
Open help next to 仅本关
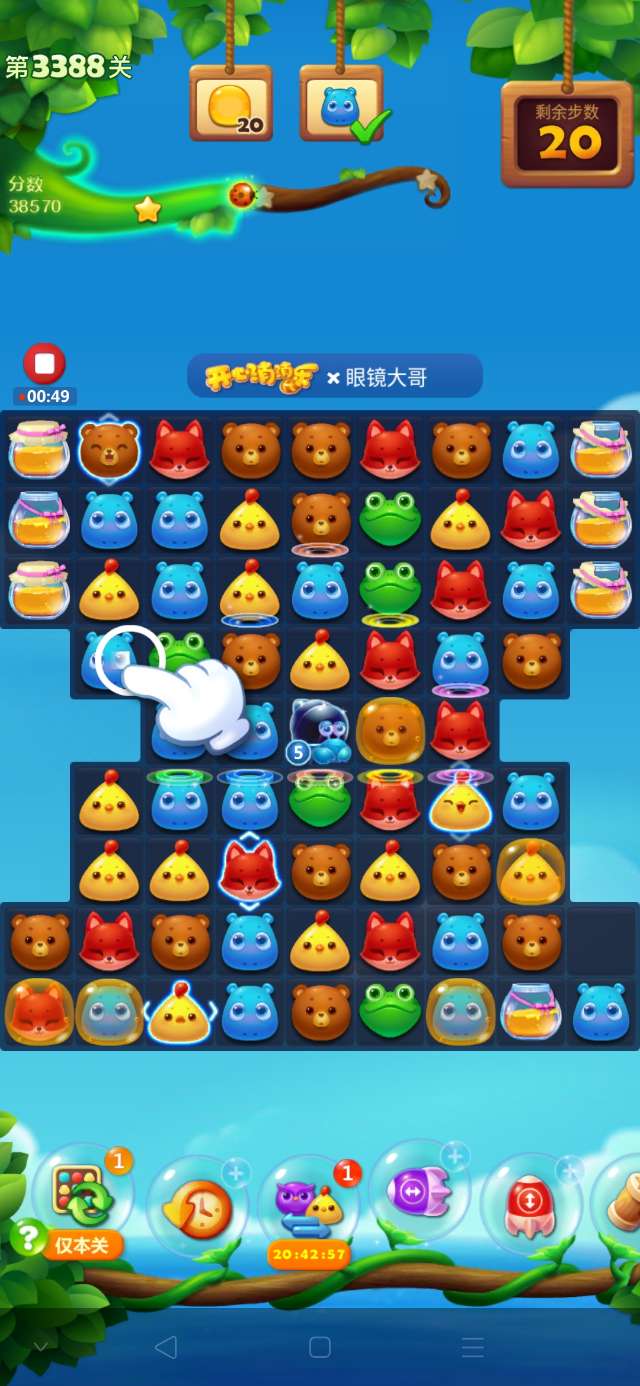28,1237
